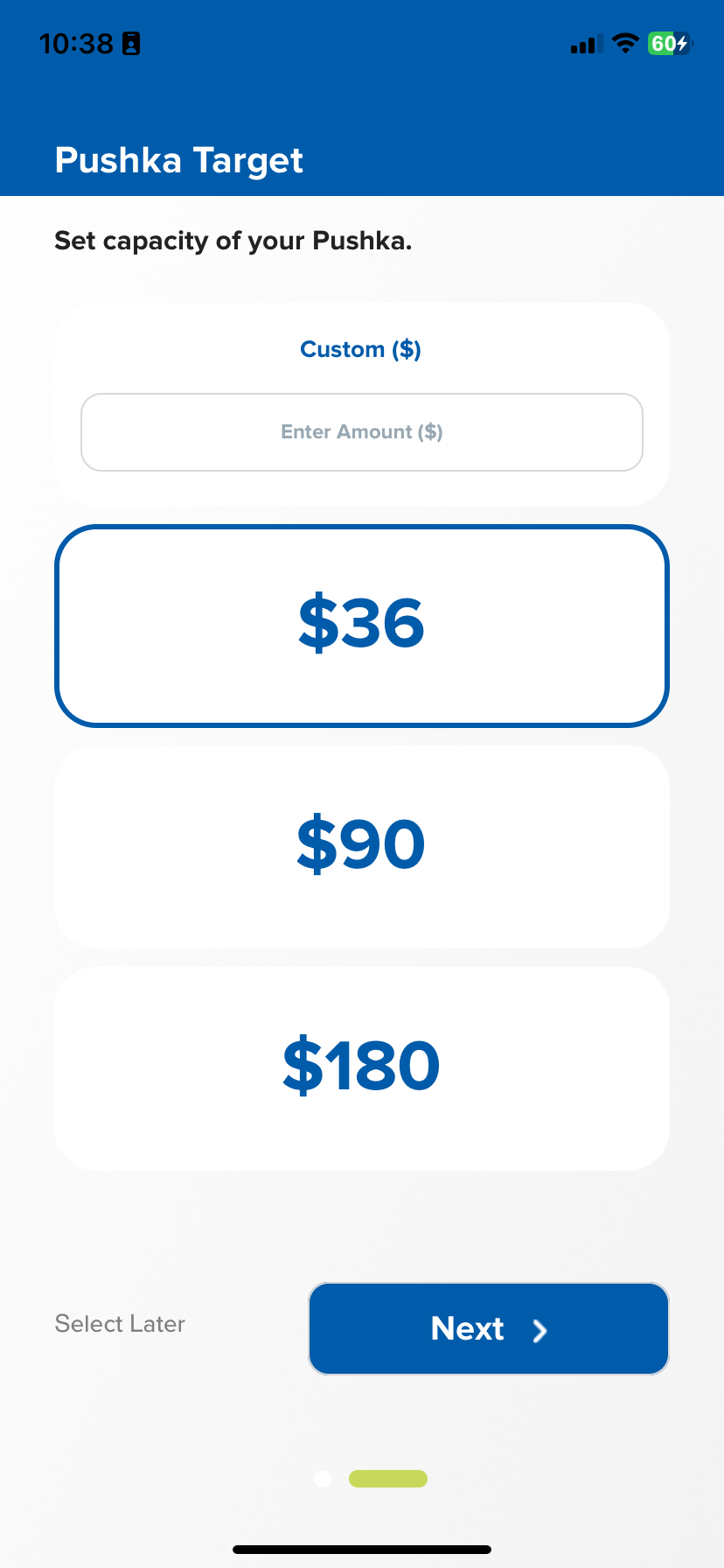Continue with the Next button
The image size is (724, 1568).
tap(488, 1328)
